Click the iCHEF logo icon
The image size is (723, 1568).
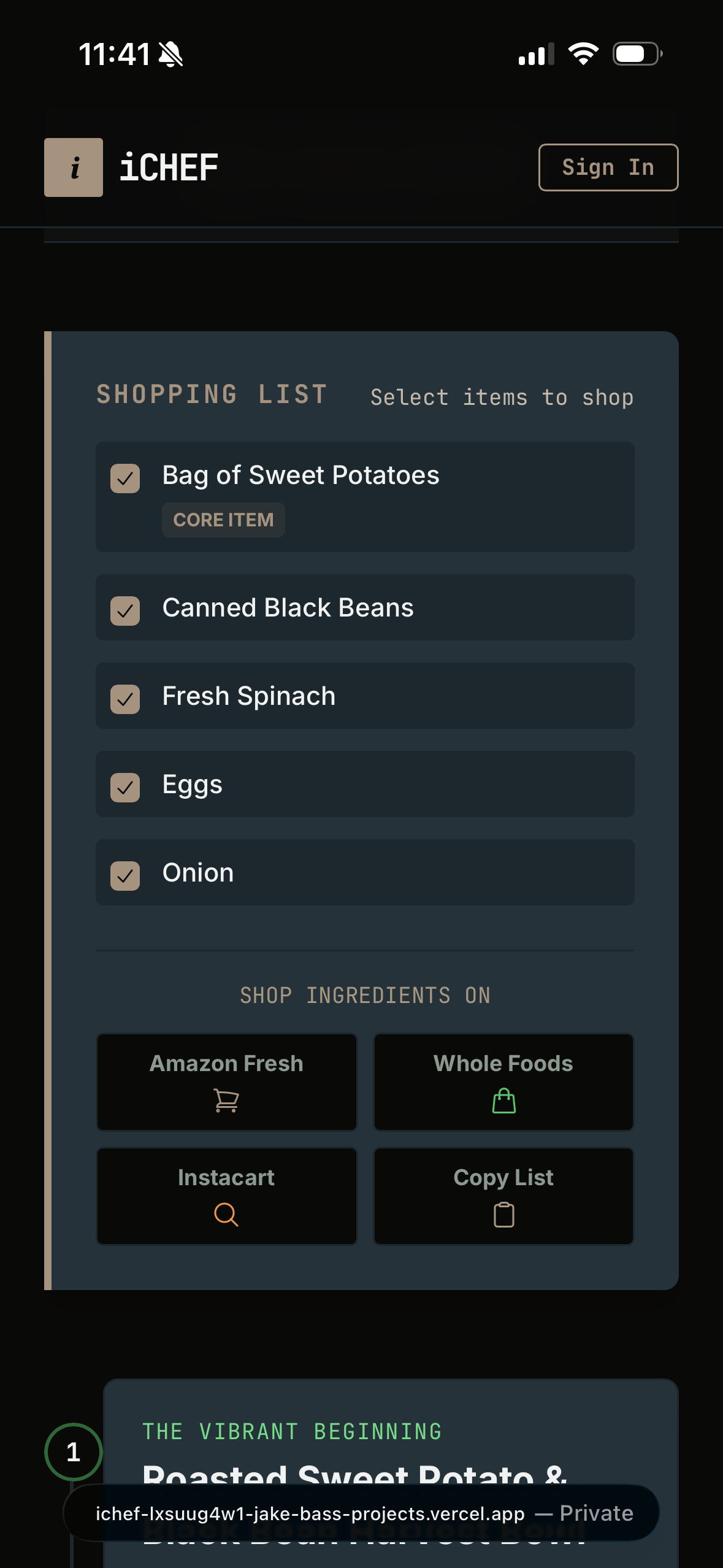73,167
